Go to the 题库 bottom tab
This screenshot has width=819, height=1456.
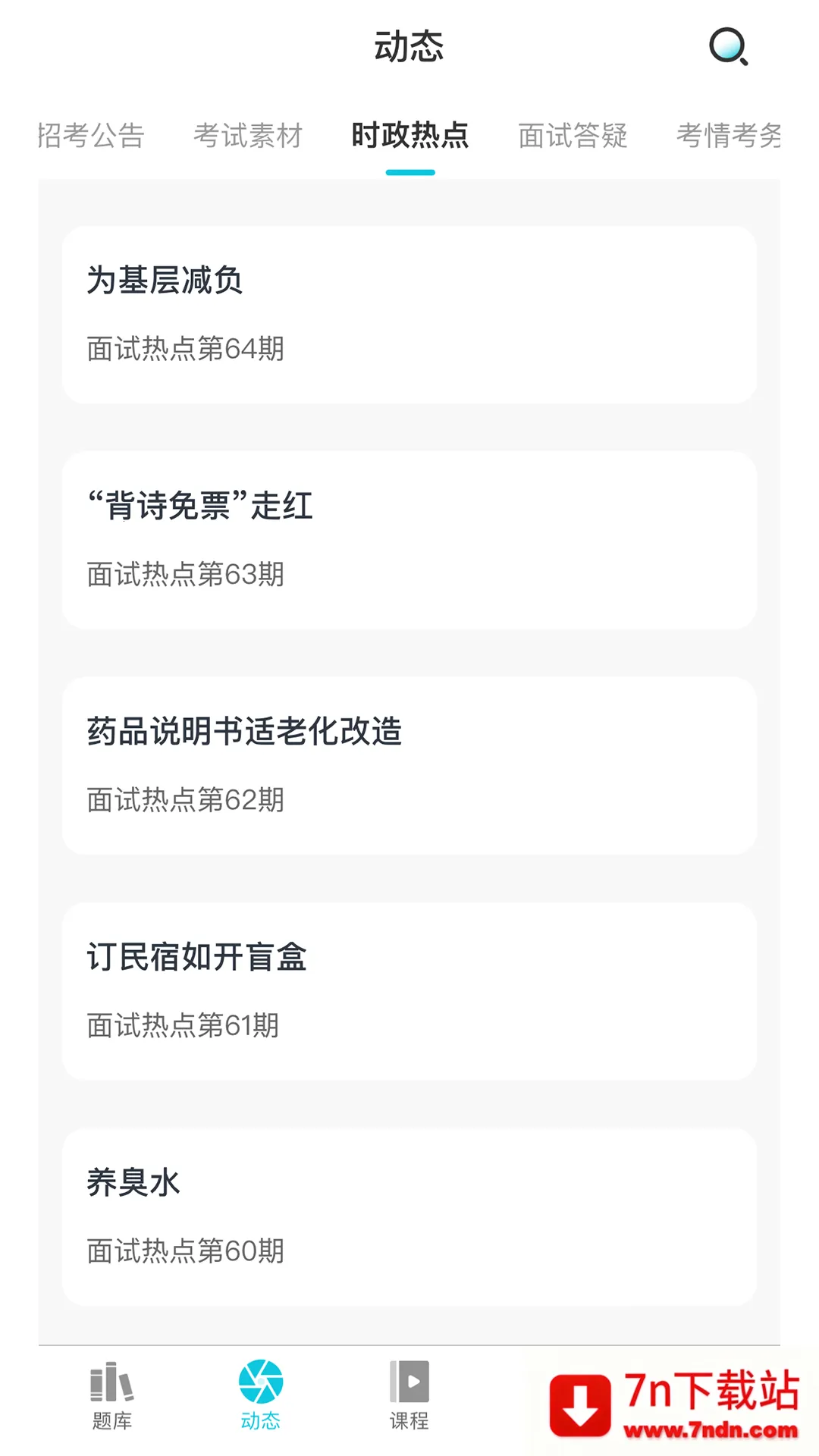tap(112, 1395)
